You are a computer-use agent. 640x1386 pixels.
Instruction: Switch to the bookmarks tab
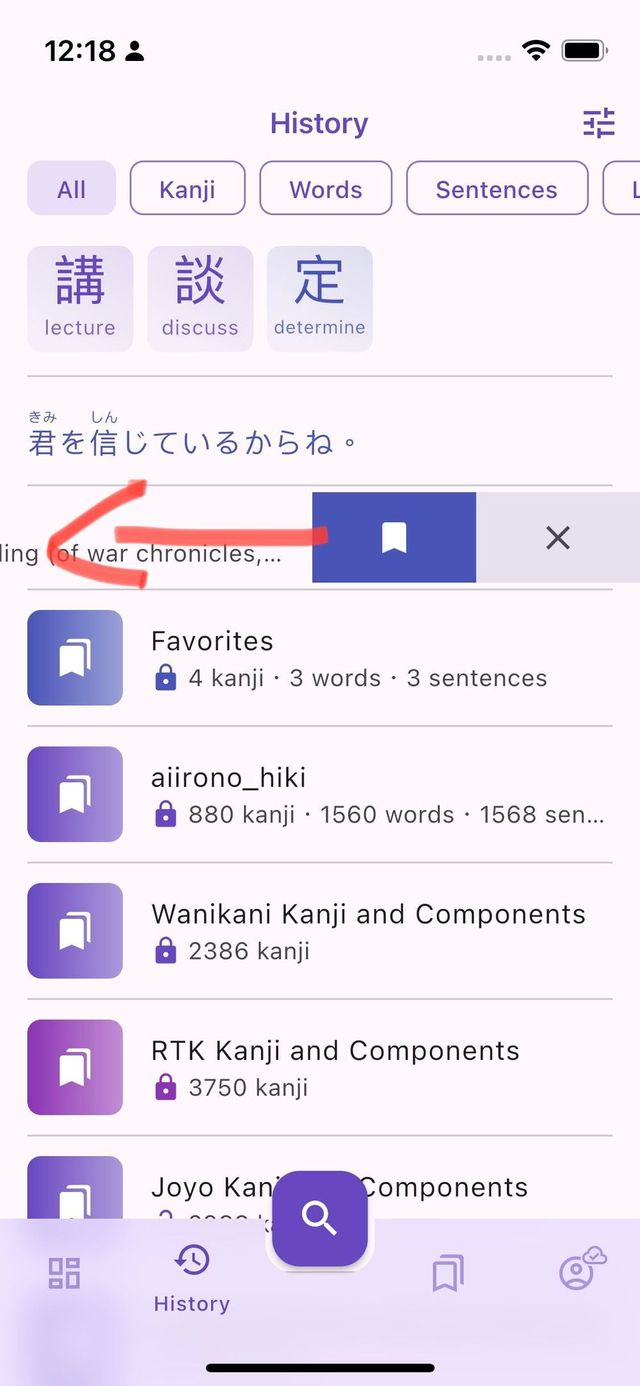[x=447, y=1273]
